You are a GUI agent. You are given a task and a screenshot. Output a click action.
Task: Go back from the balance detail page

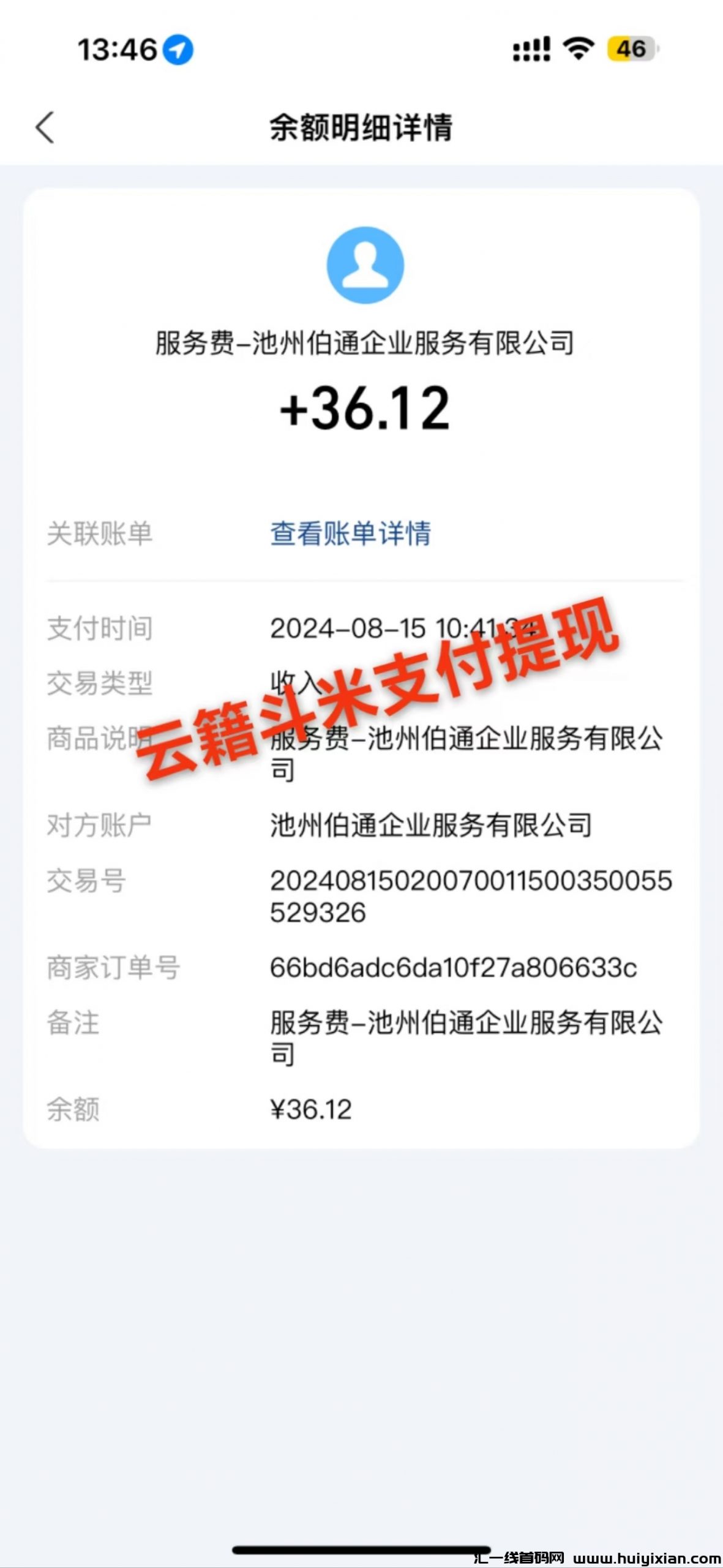tap(45, 127)
